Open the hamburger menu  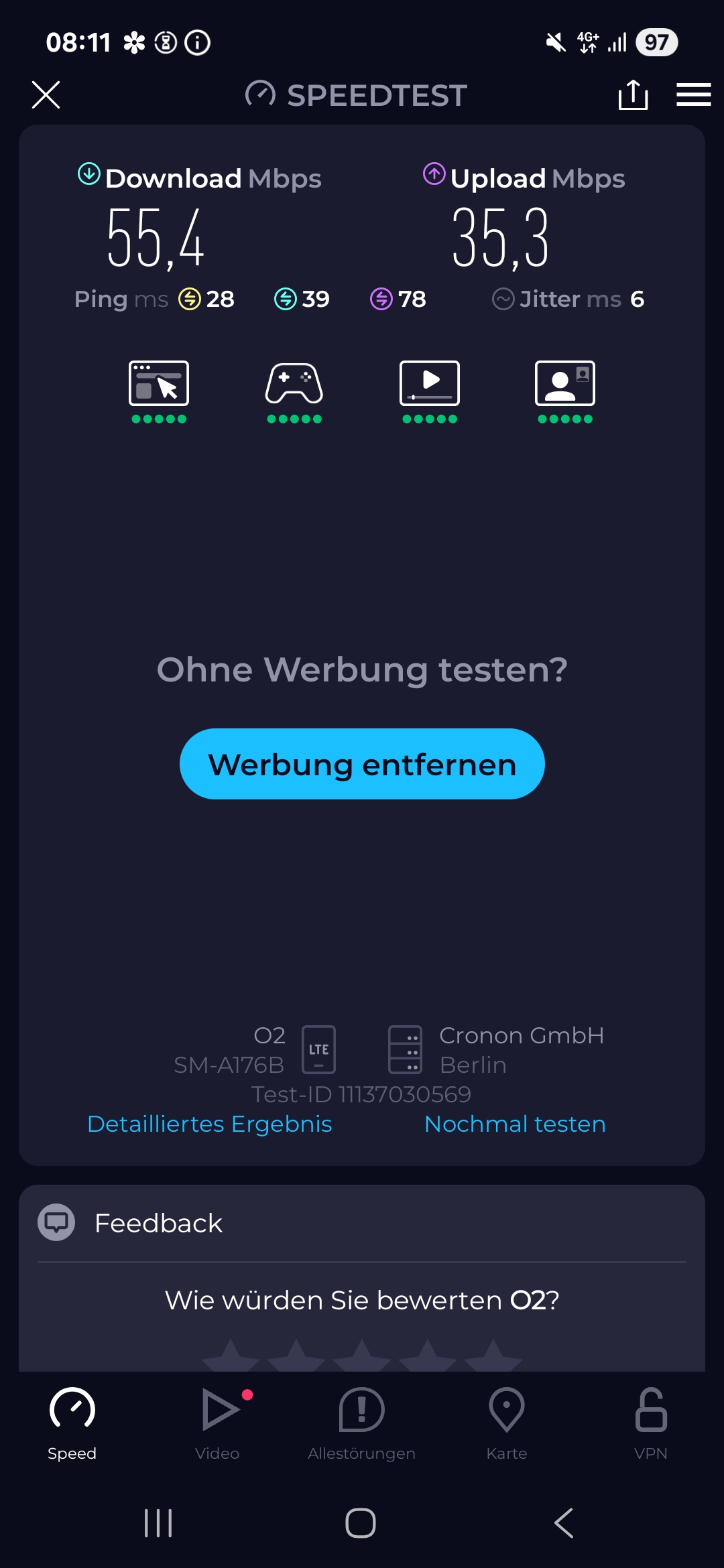pyautogui.click(x=693, y=94)
